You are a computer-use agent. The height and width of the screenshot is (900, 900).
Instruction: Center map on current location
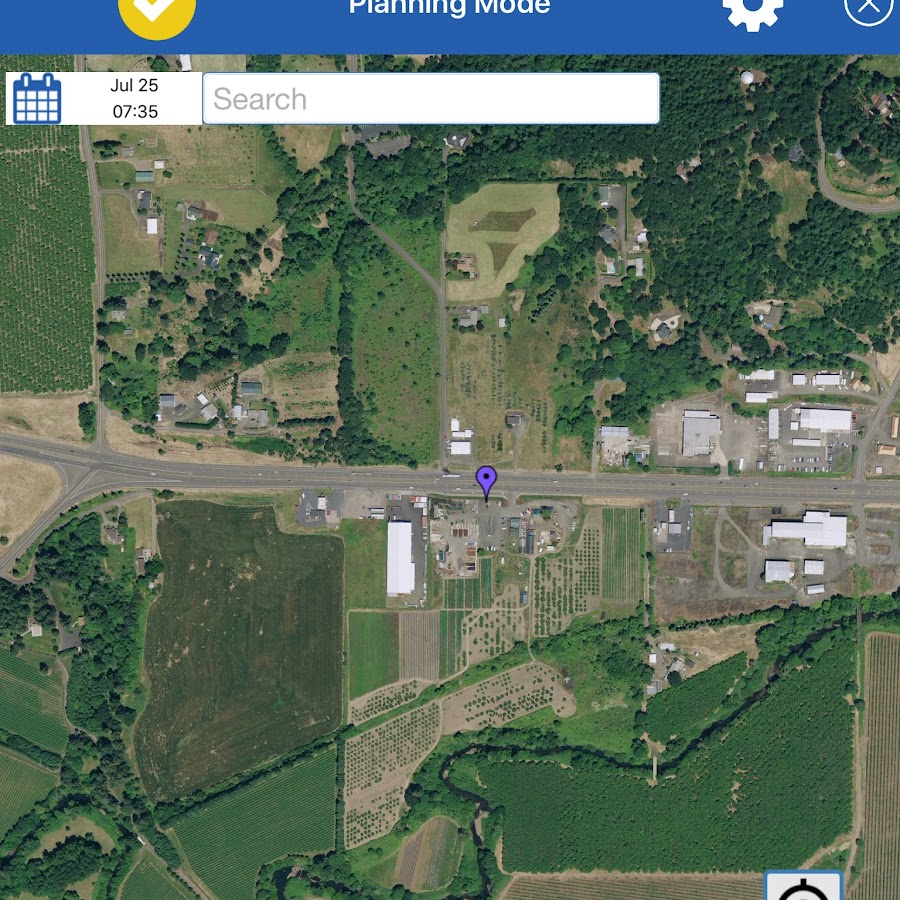pos(804,886)
